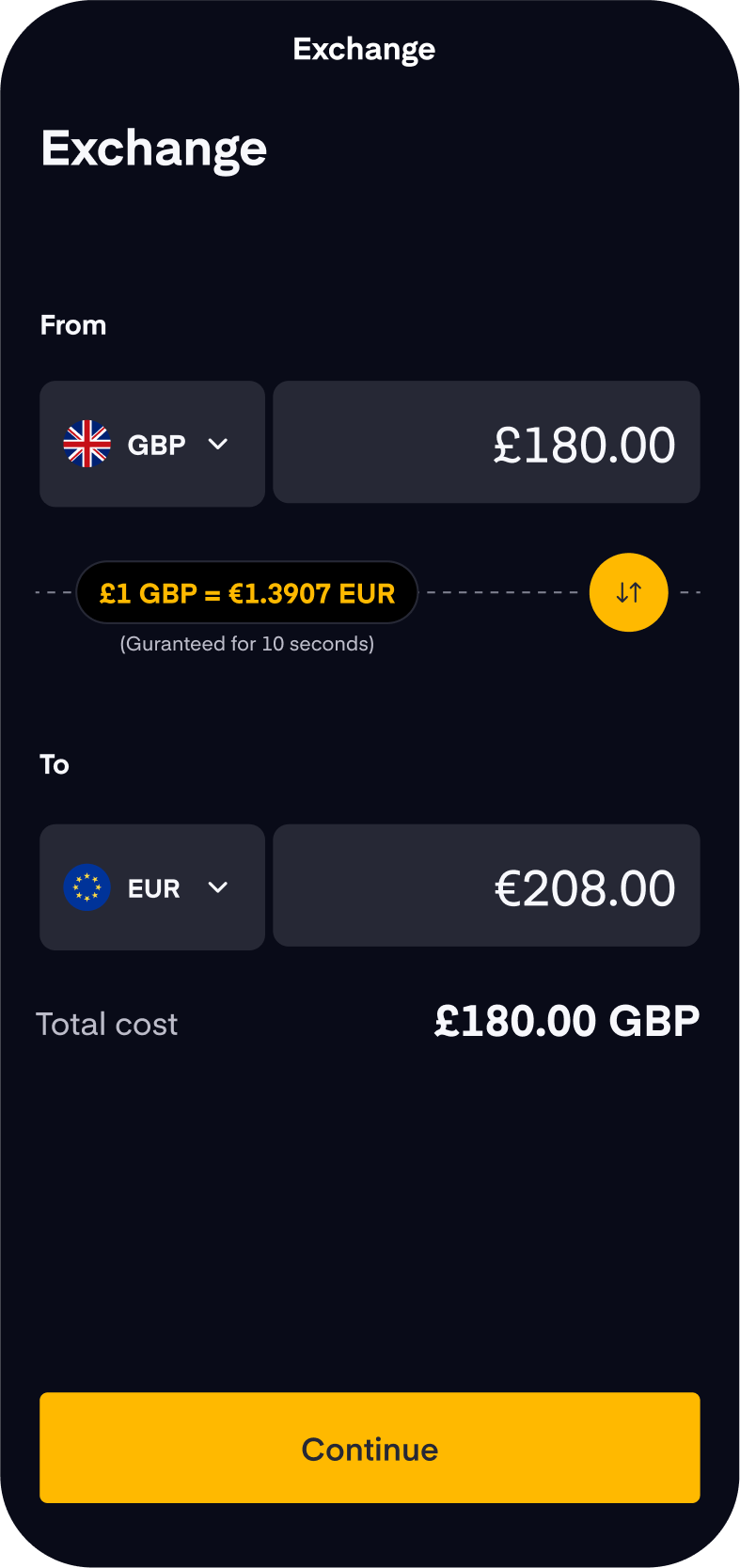The image size is (740, 1568).
Task: Edit the £180.00 amount field
Action: pos(486,443)
